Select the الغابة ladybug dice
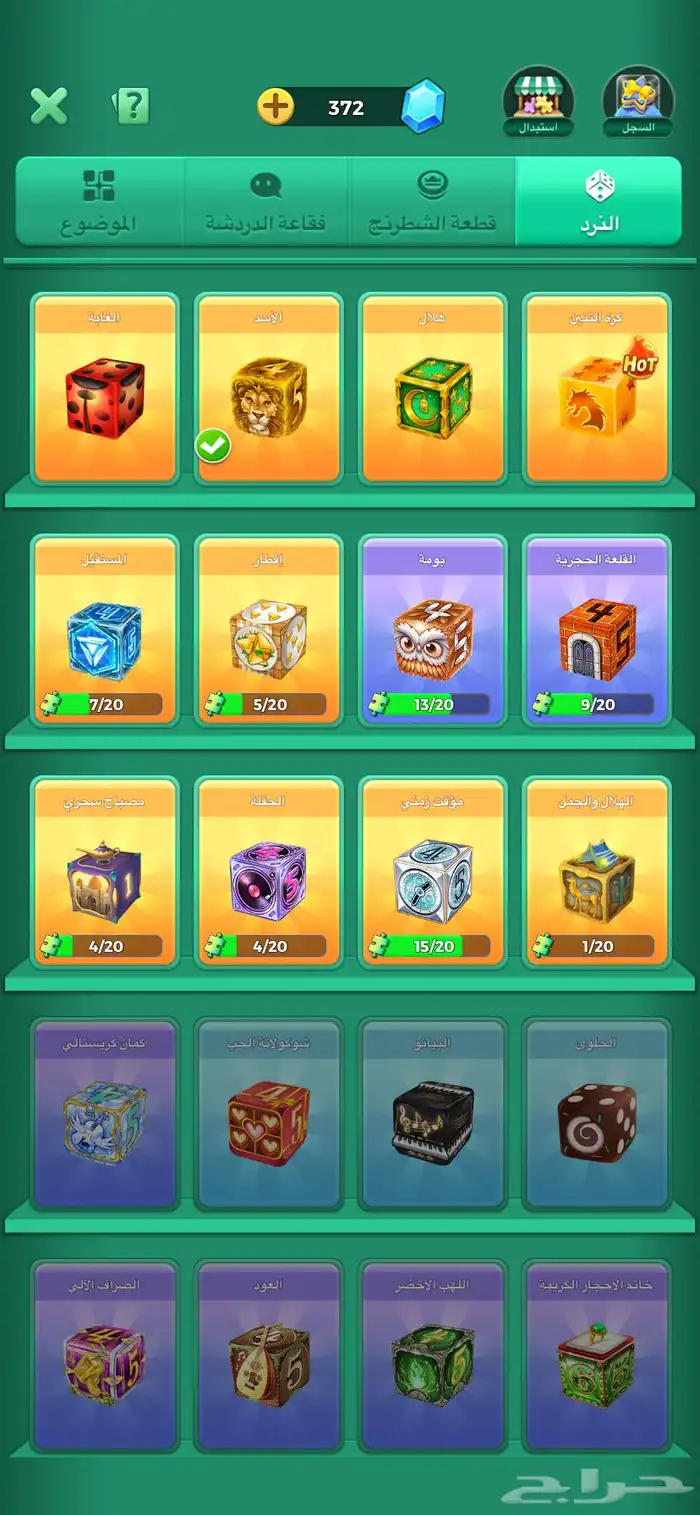700x1515 pixels. 105,389
